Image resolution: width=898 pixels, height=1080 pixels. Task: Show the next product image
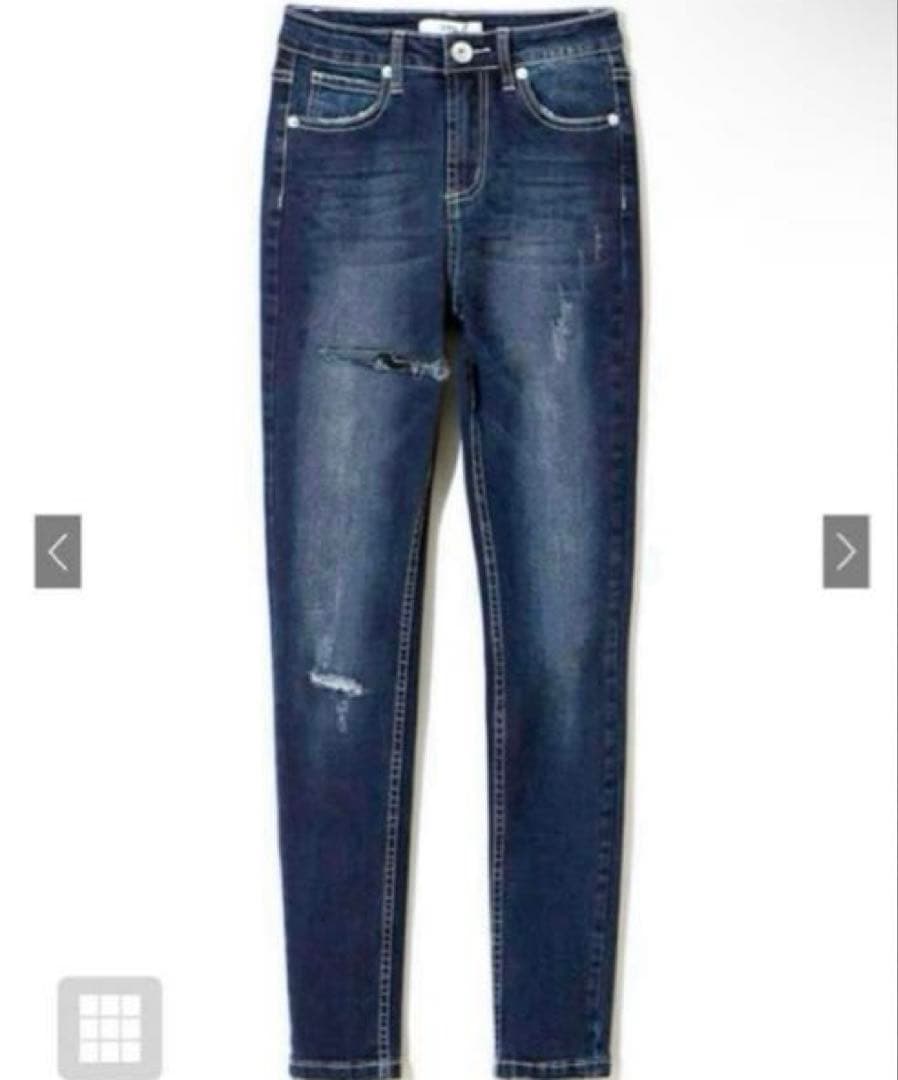846,551
